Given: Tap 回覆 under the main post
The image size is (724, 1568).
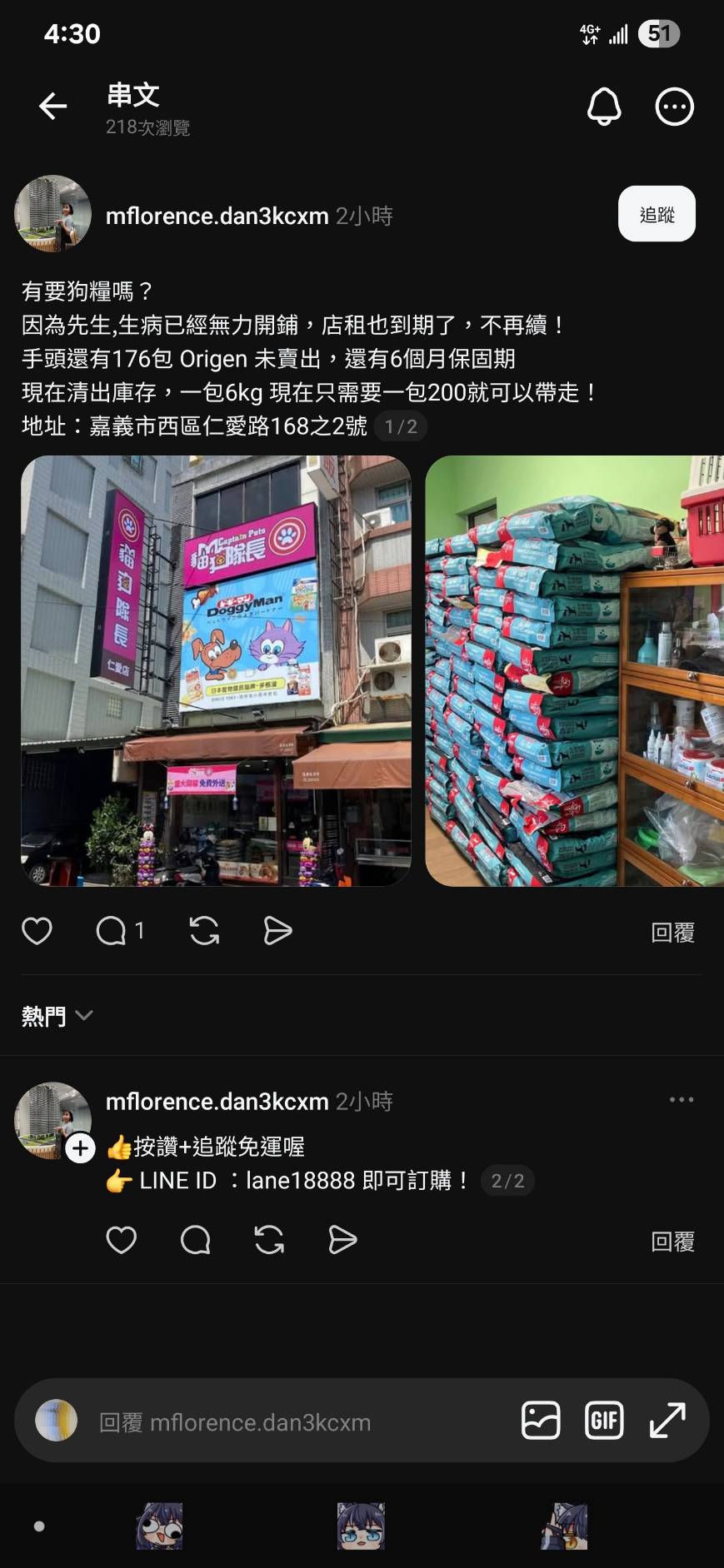Looking at the screenshot, I should click(x=672, y=933).
